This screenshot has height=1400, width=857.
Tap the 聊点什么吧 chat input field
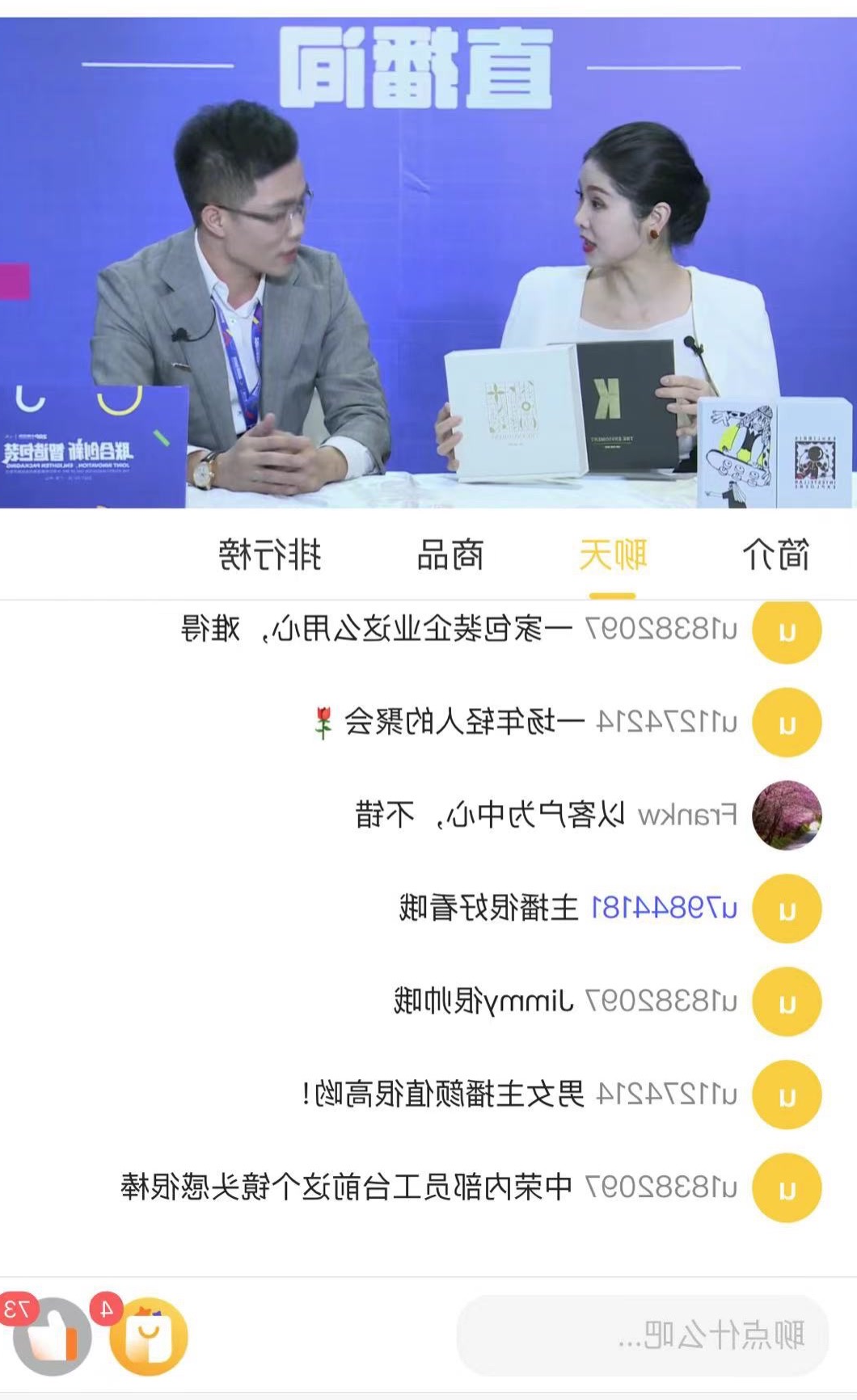pos(643,1335)
